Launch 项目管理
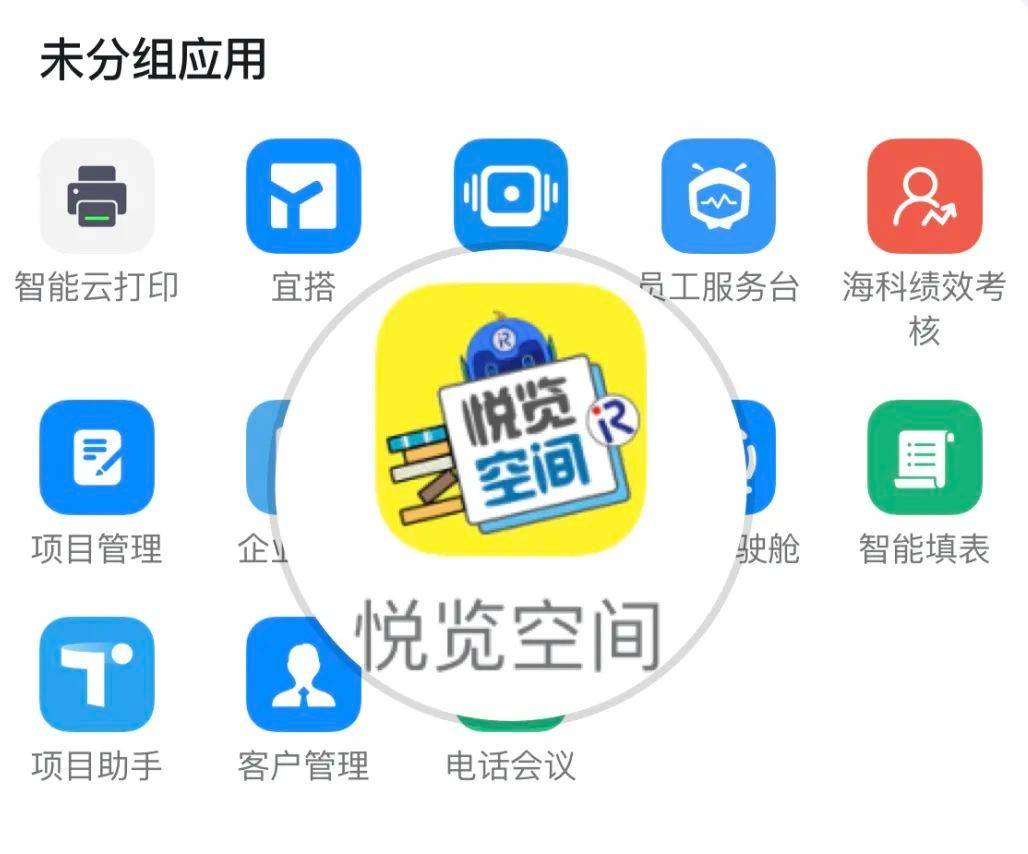1028x854 pixels. (96, 458)
